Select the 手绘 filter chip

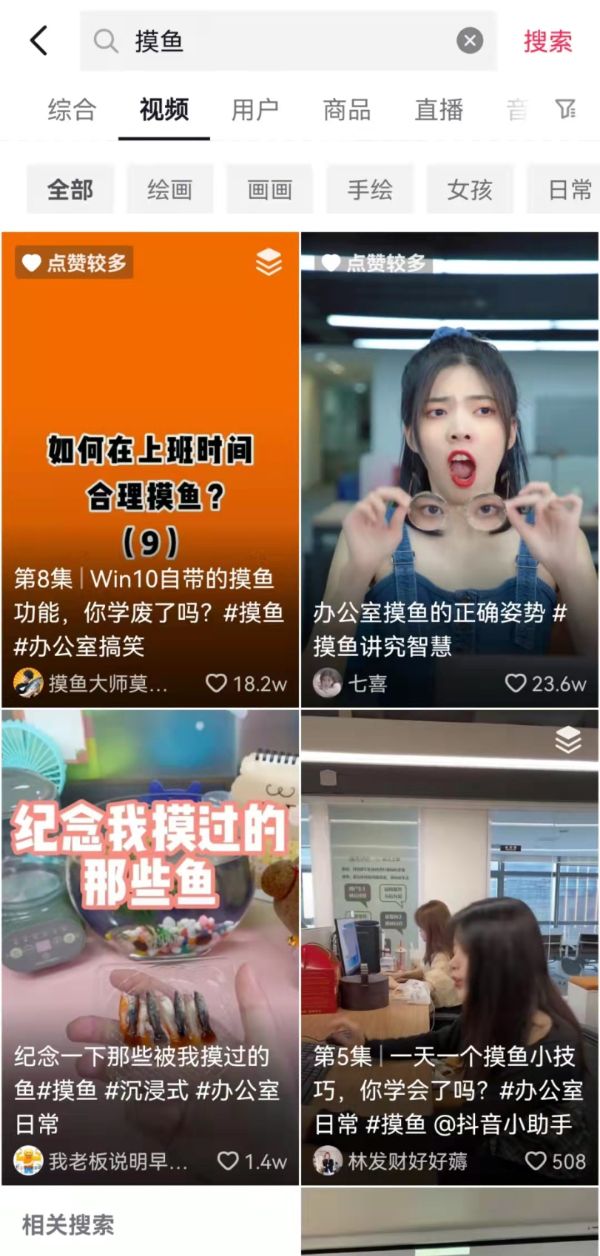click(370, 190)
